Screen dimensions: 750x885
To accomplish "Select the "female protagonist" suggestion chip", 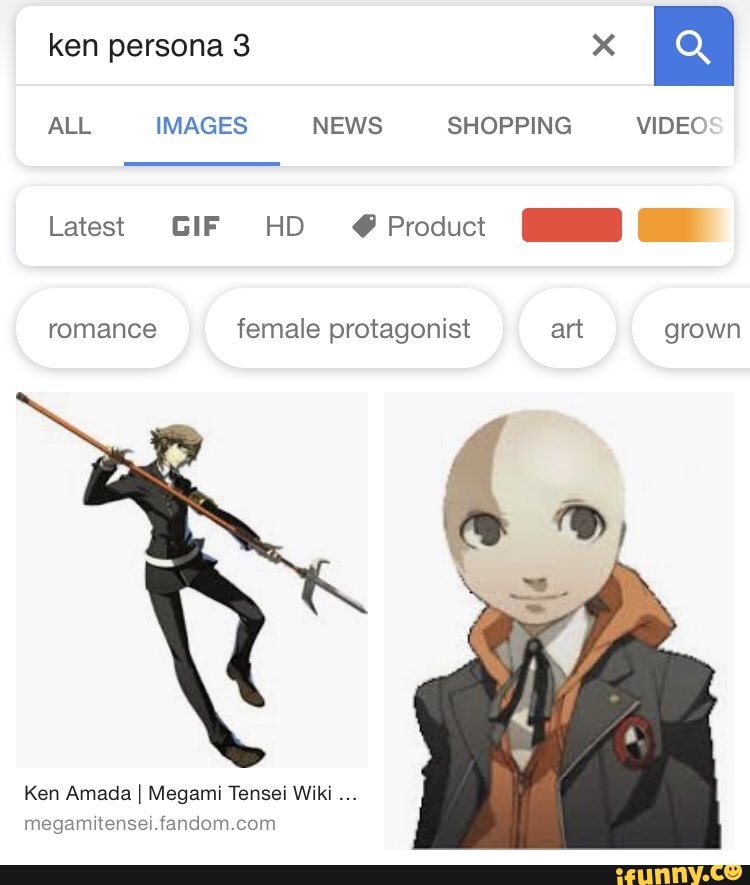I will [x=353, y=329].
